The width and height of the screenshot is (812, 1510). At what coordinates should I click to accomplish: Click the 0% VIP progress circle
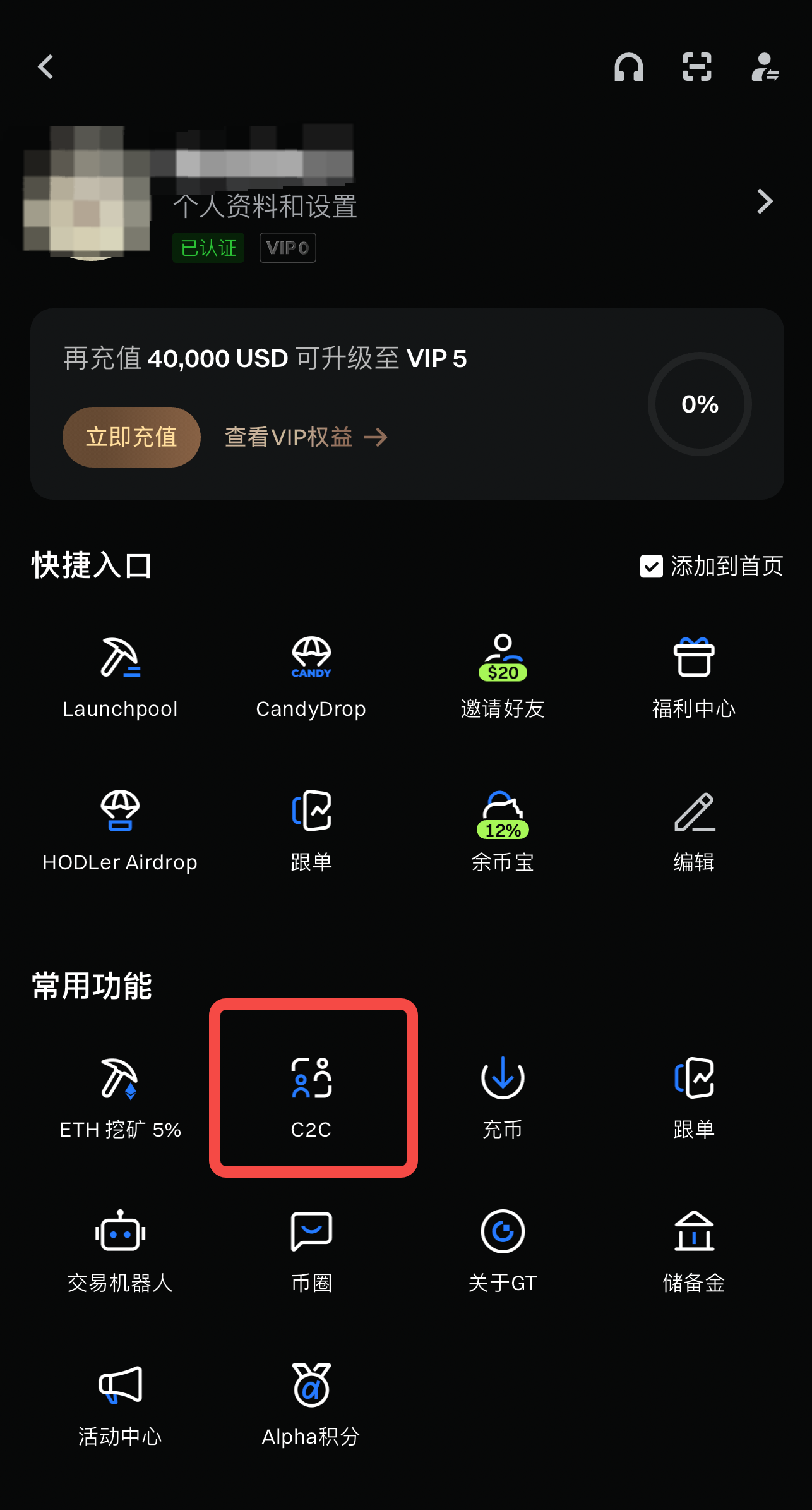click(x=699, y=404)
